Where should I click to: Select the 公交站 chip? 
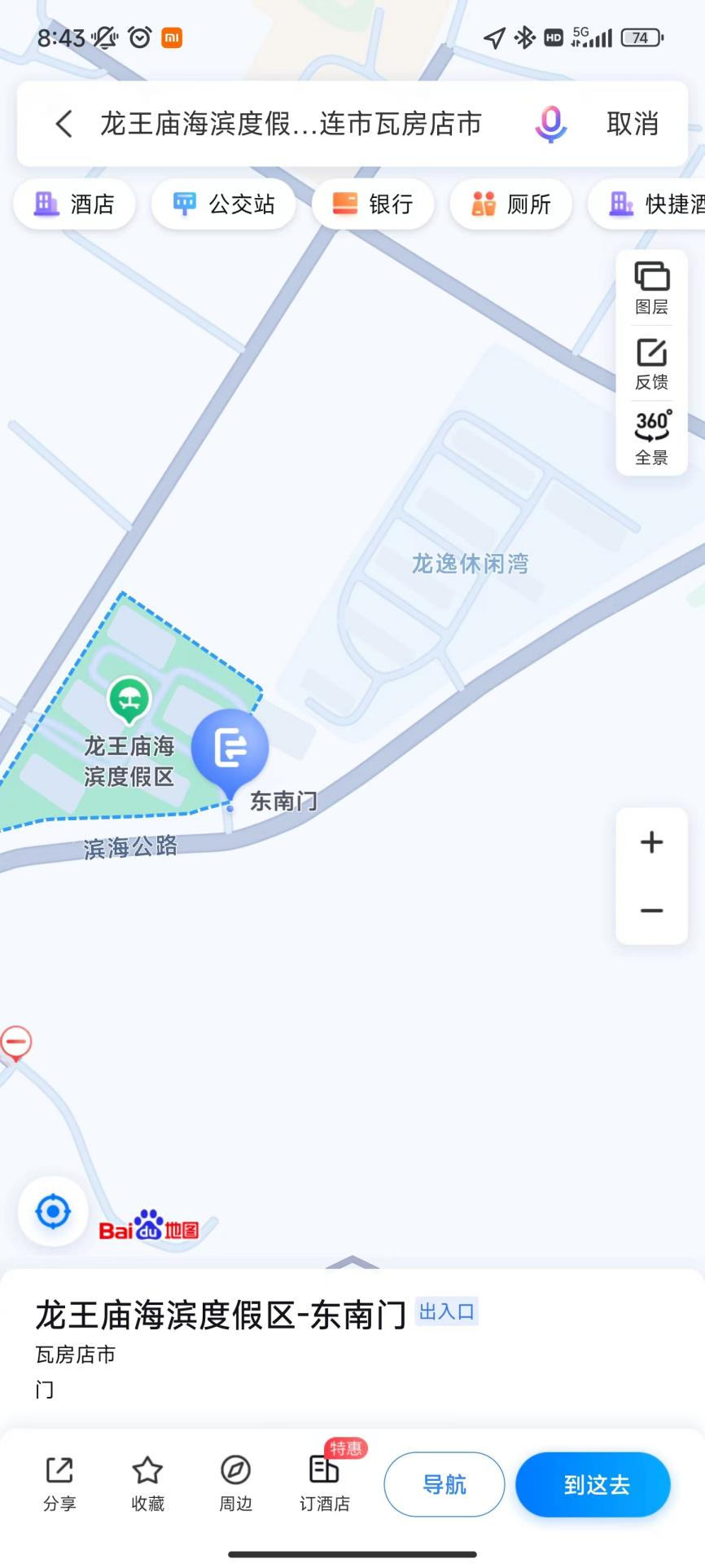pos(224,204)
